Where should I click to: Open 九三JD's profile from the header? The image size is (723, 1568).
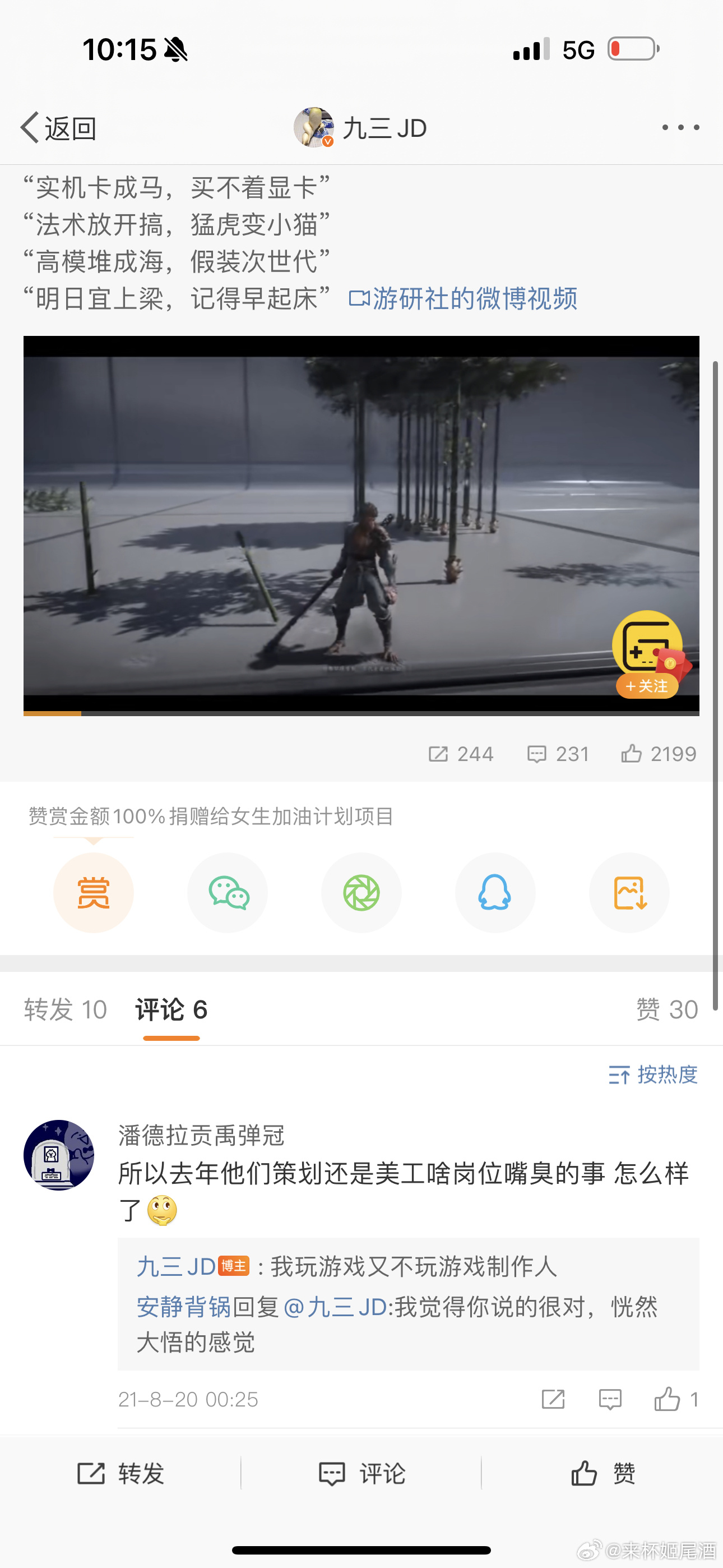(x=360, y=128)
